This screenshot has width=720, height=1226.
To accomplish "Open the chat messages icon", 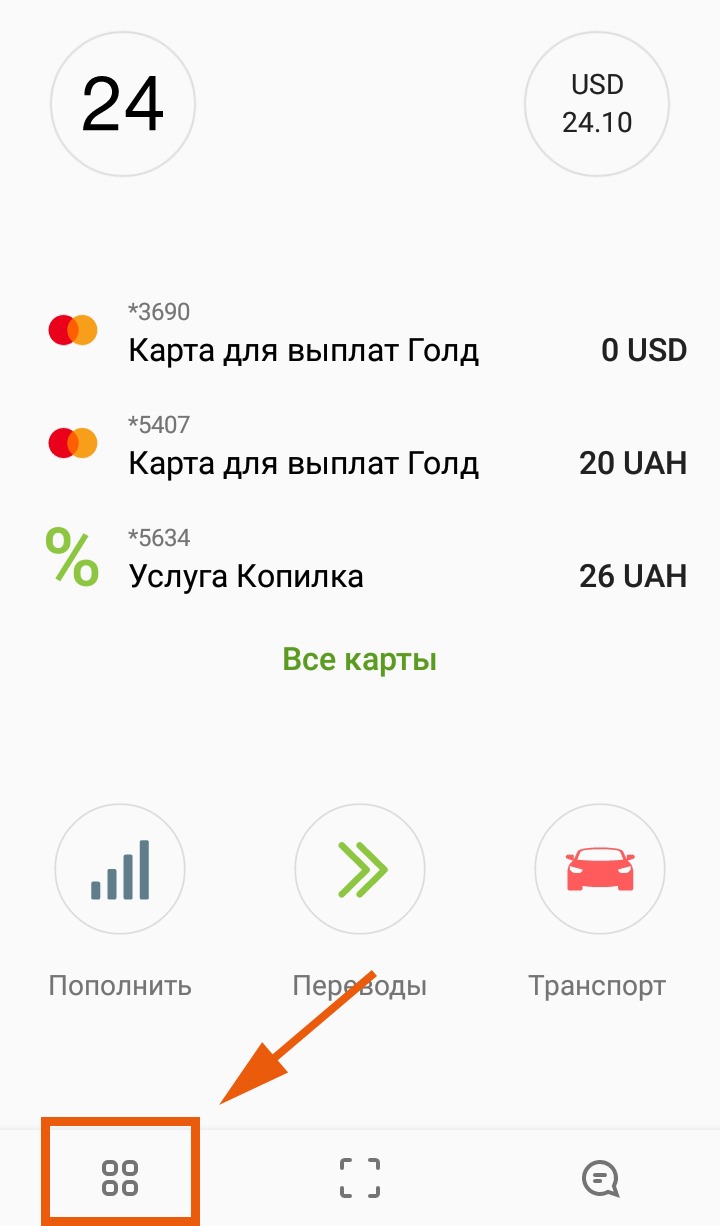I will pos(600,1177).
